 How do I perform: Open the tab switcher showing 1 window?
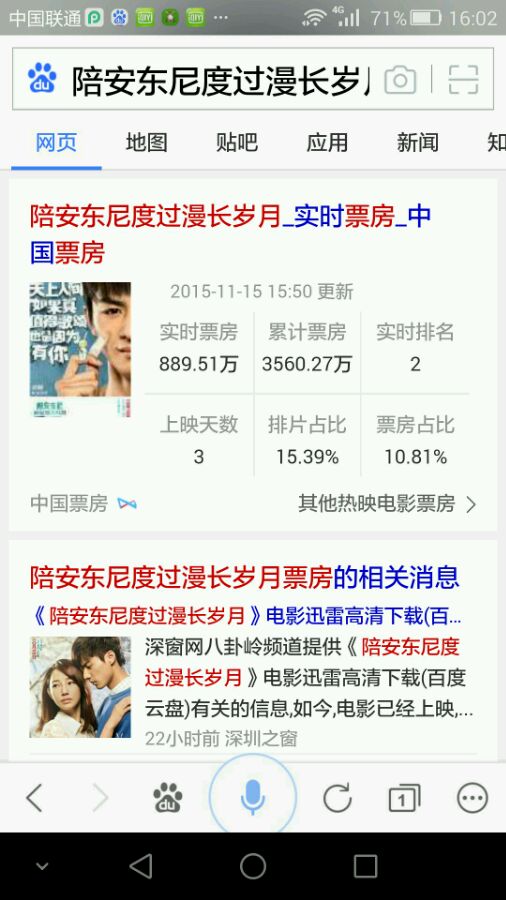coord(404,798)
